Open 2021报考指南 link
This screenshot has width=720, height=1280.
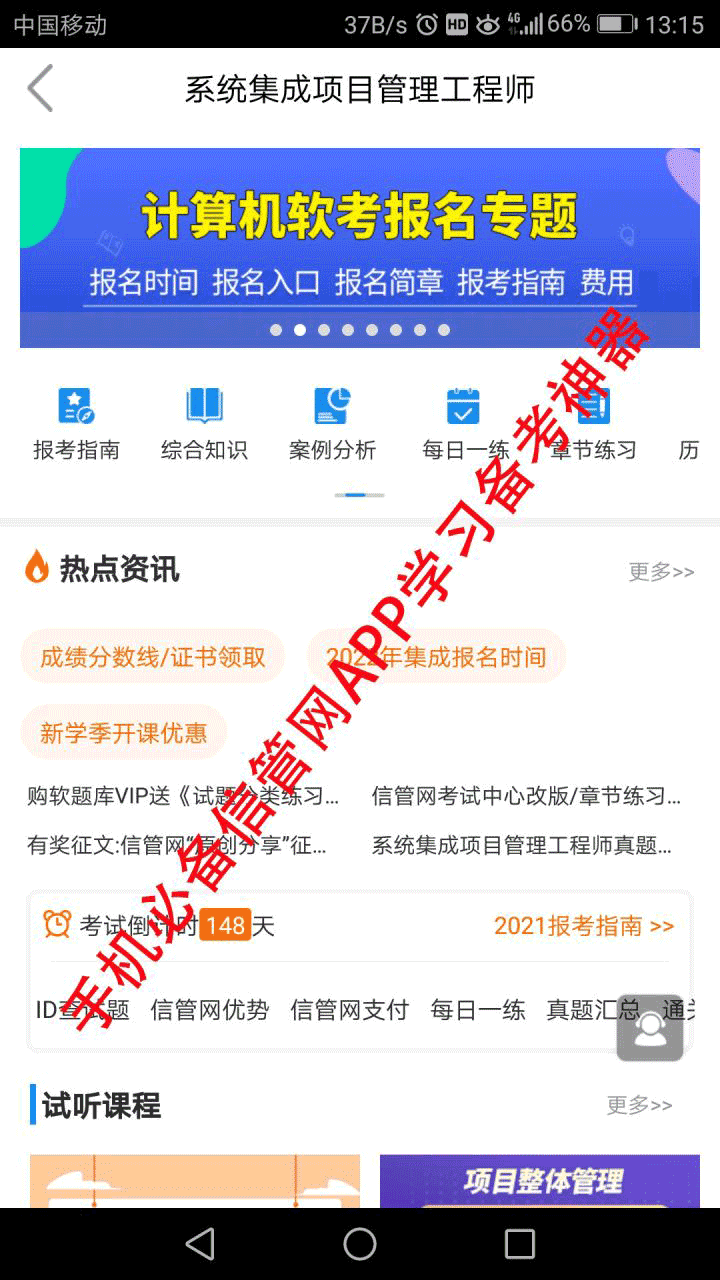pyautogui.click(x=584, y=926)
